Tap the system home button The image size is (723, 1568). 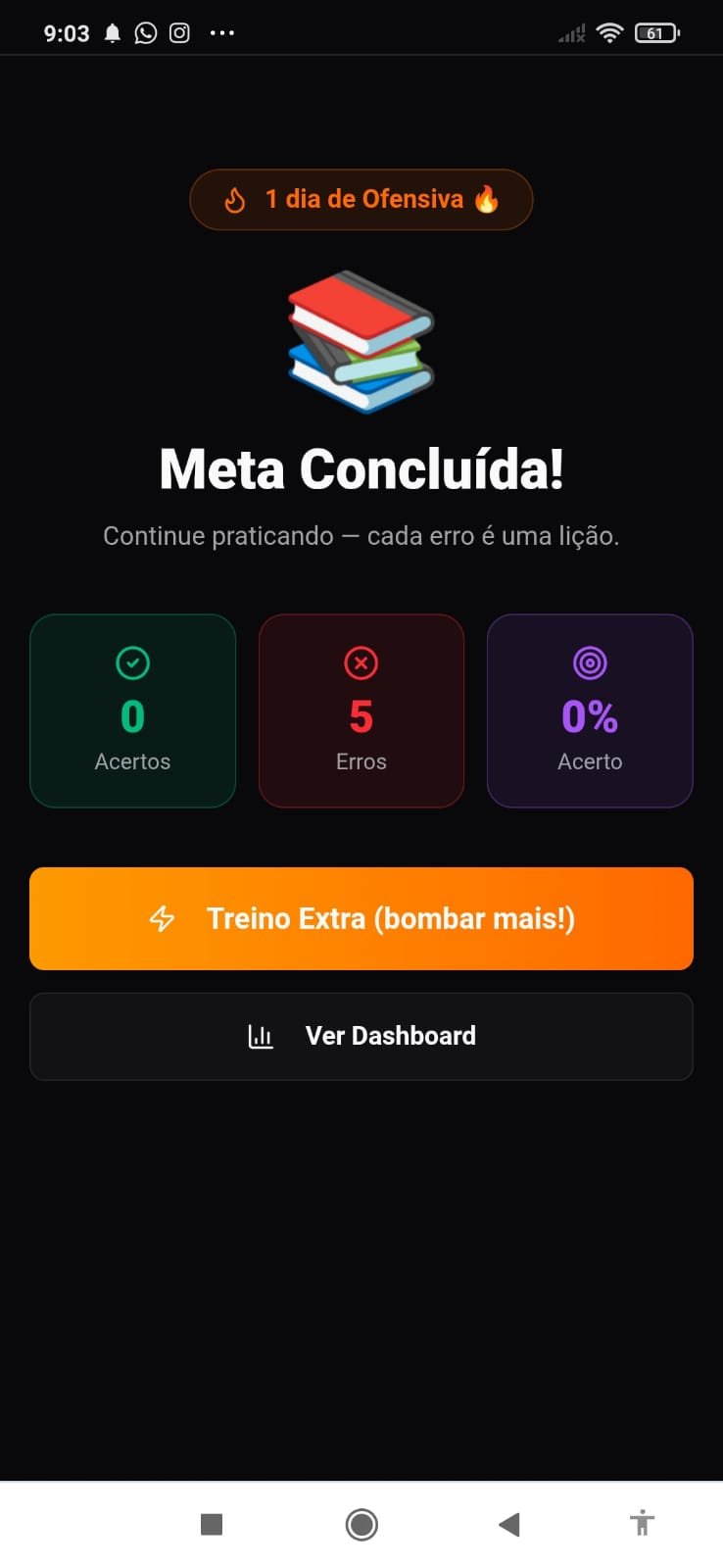click(x=361, y=1524)
